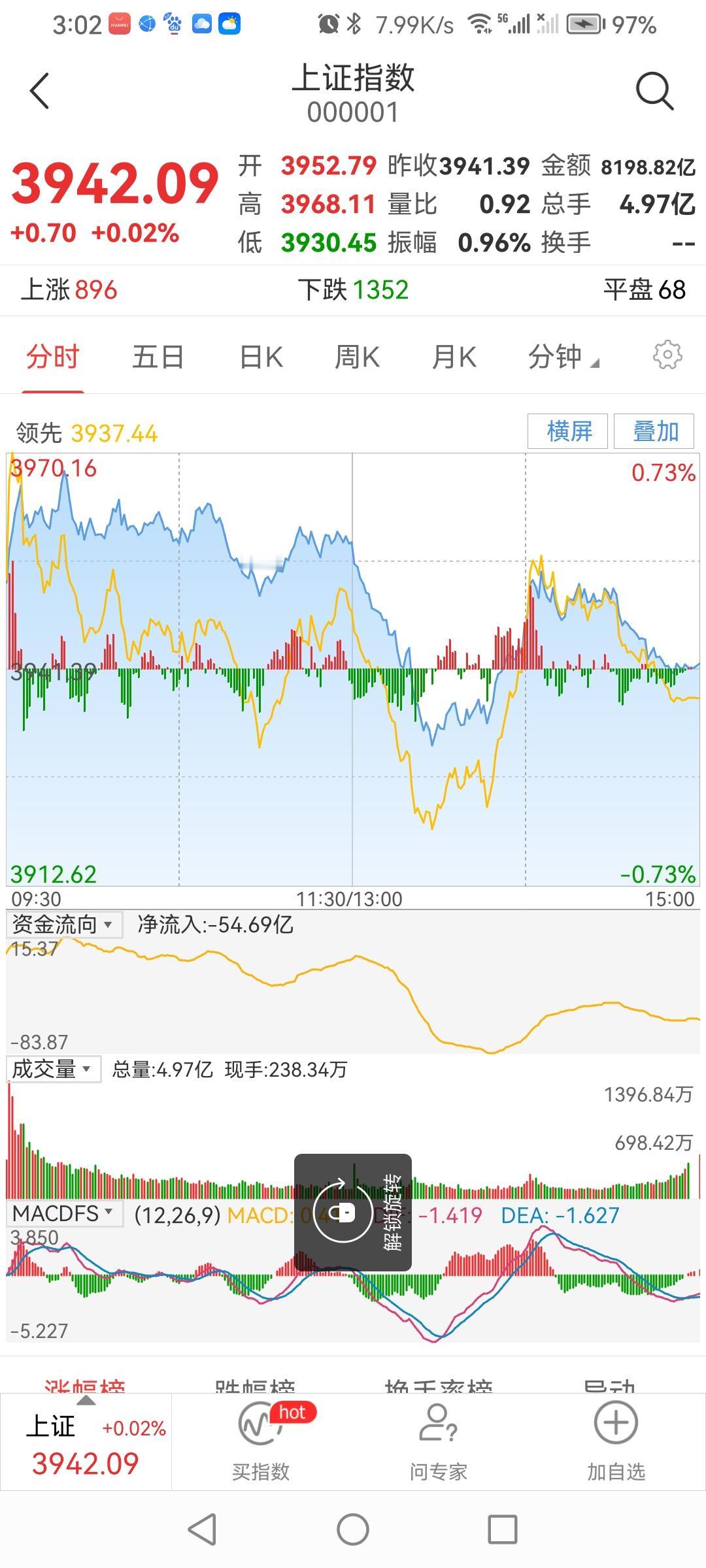Expand the MACDFS indicator dropdown

tap(64, 1213)
